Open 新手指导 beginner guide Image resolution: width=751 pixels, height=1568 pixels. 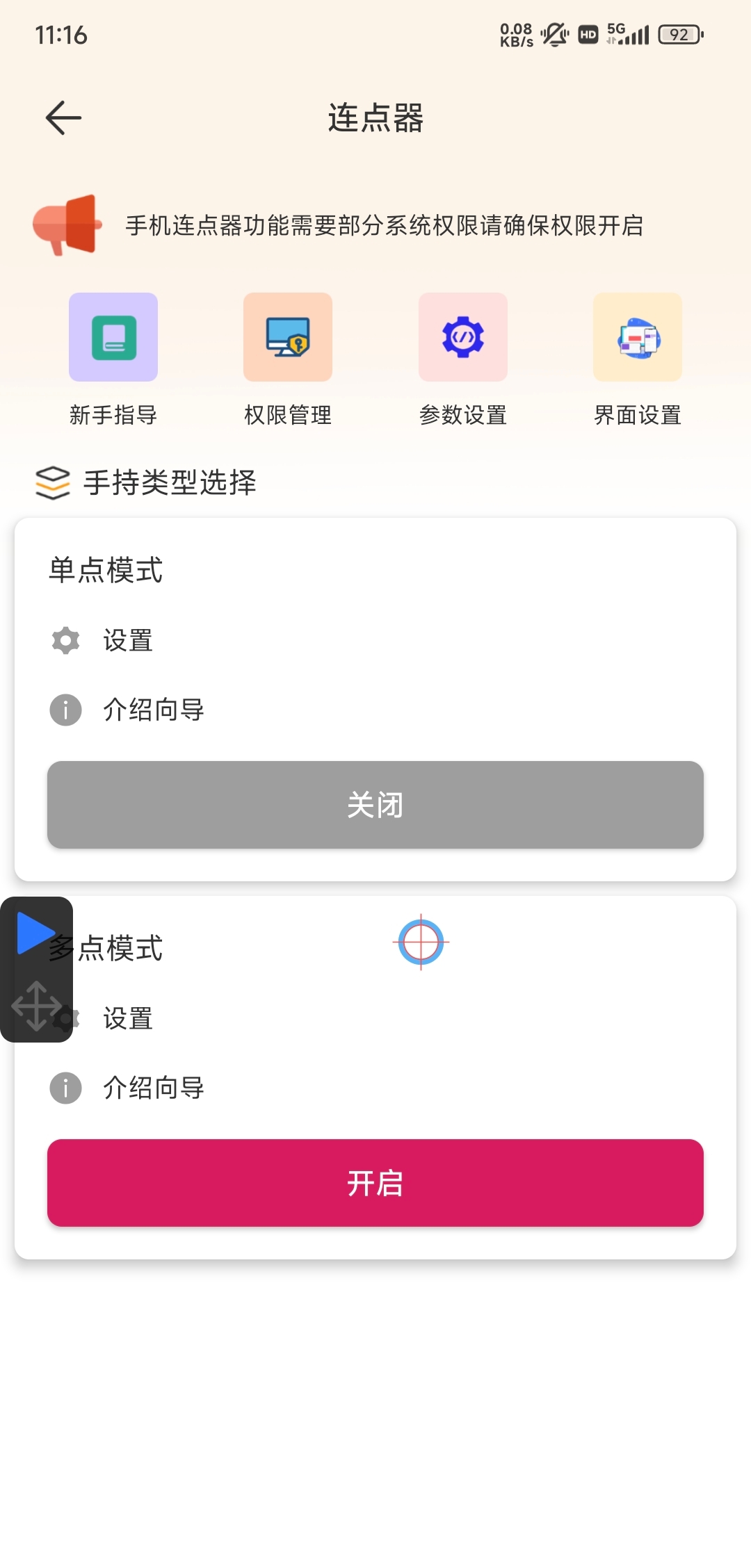point(113,338)
